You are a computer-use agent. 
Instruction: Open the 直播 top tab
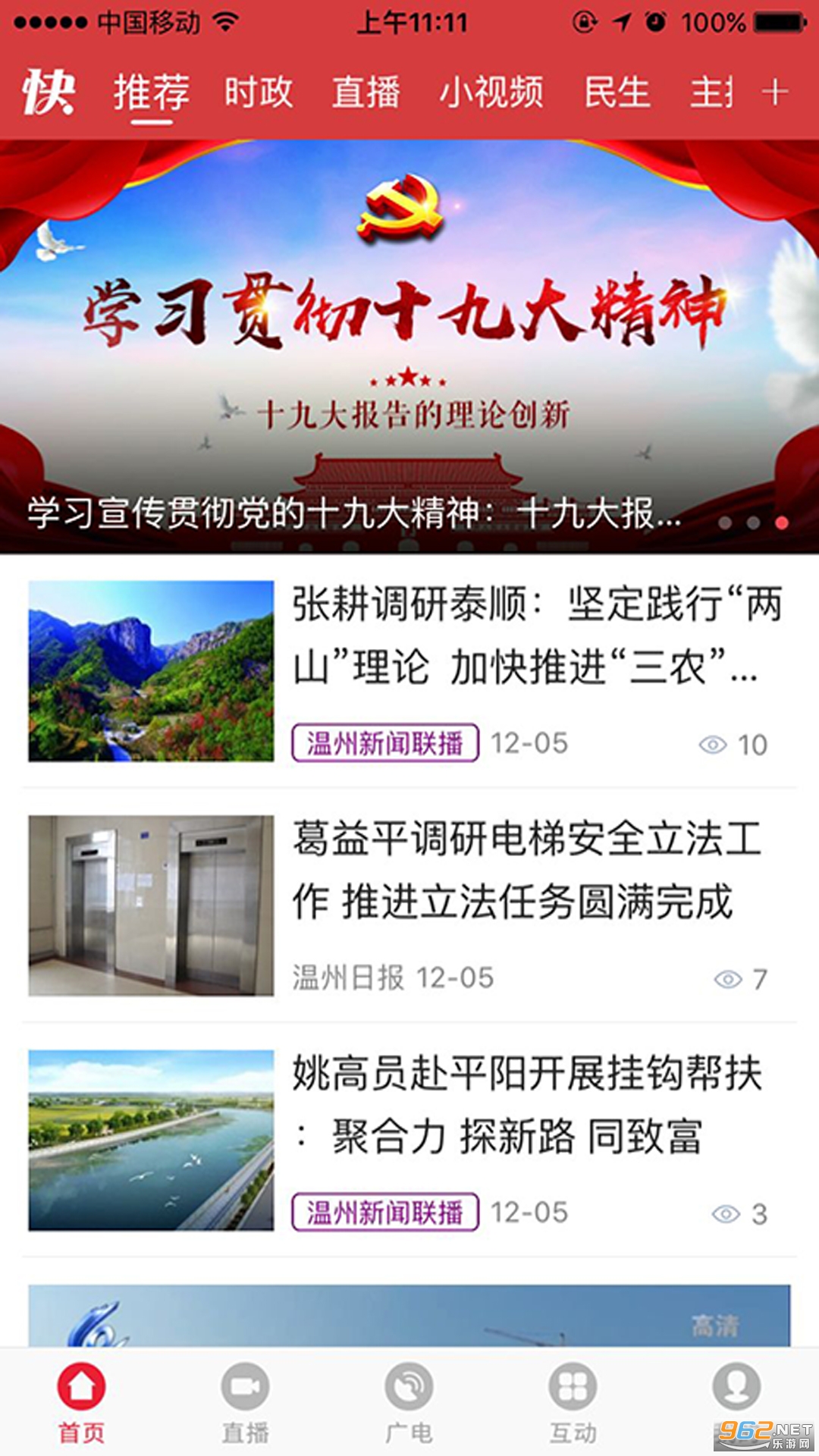point(366,93)
